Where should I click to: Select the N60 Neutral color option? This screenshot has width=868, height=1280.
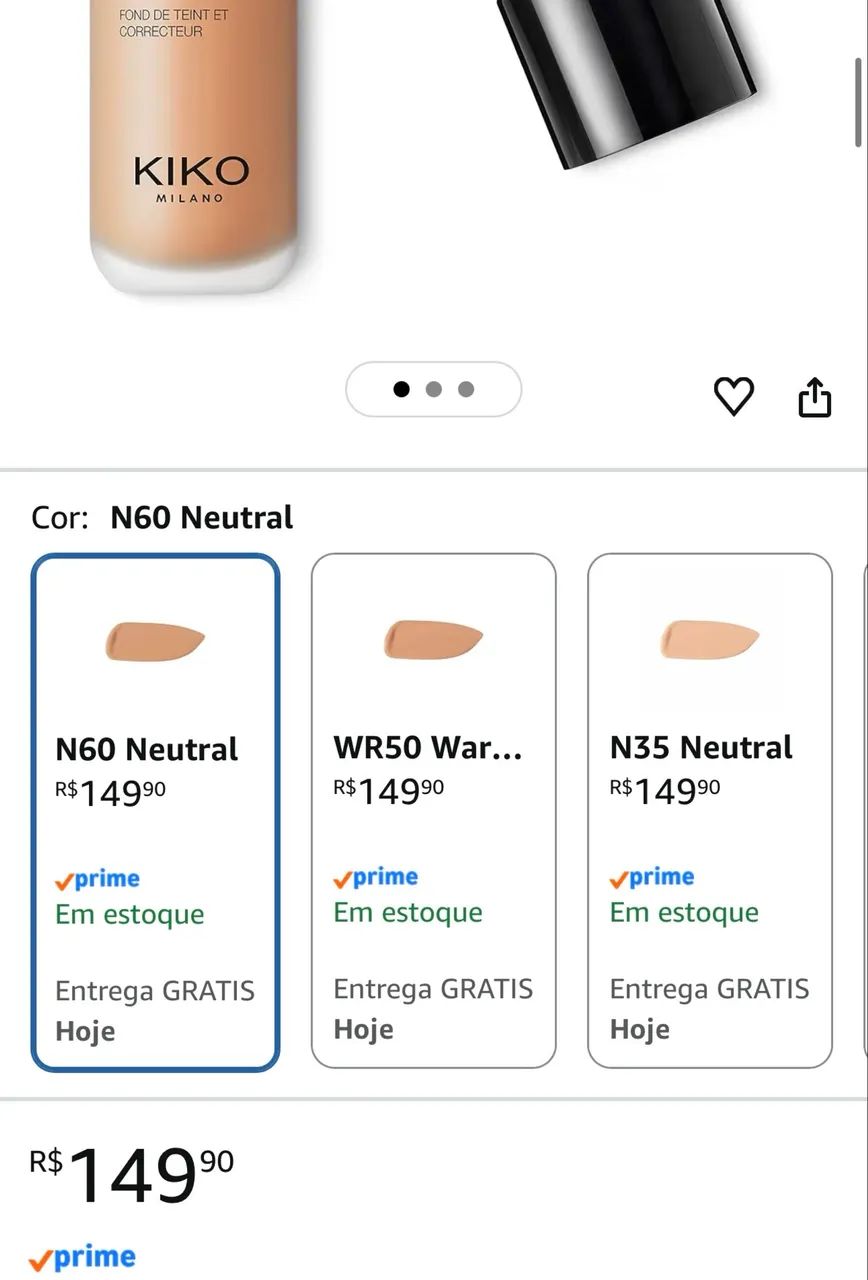155,811
